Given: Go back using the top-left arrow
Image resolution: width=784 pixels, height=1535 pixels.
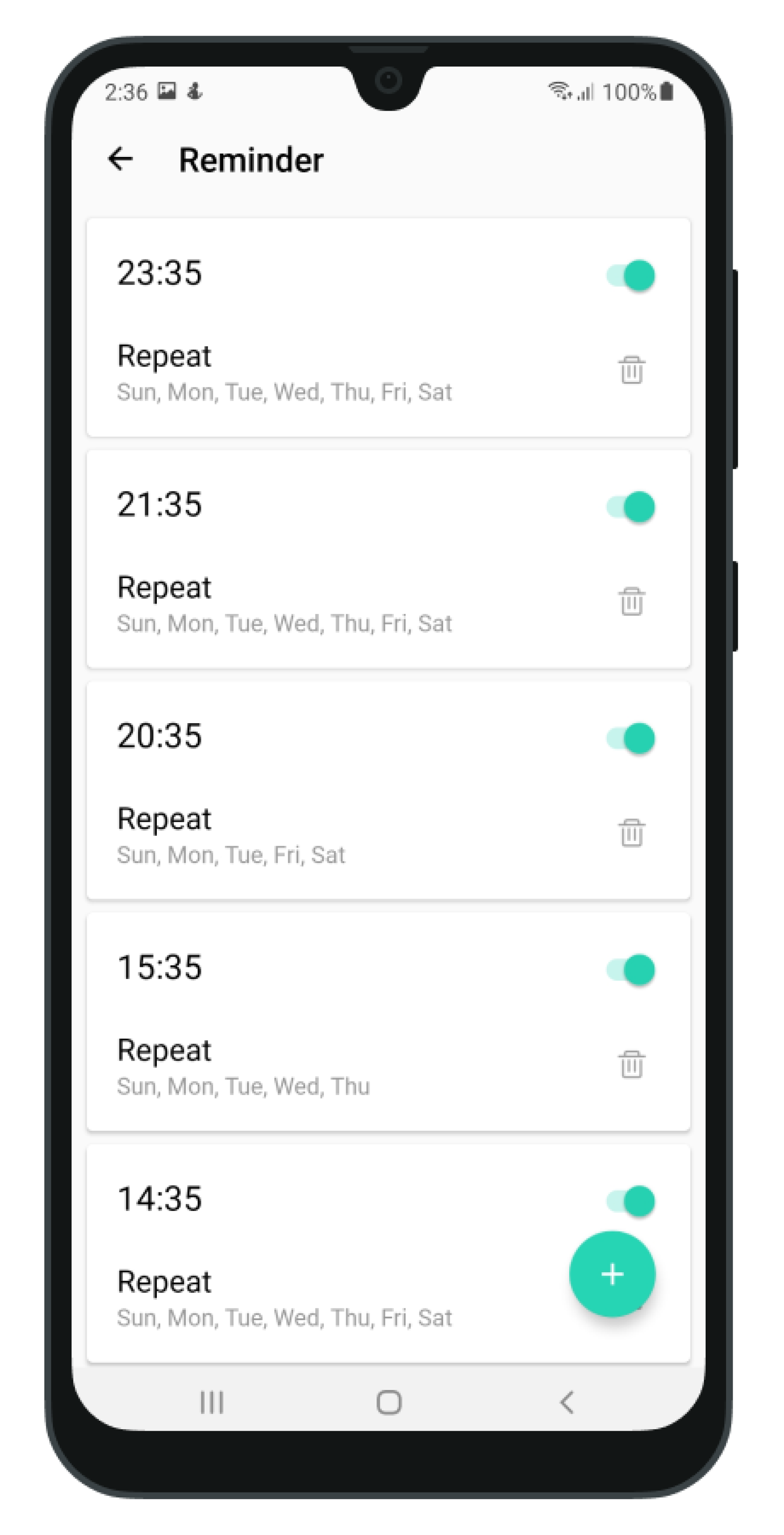Looking at the screenshot, I should point(121,159).
